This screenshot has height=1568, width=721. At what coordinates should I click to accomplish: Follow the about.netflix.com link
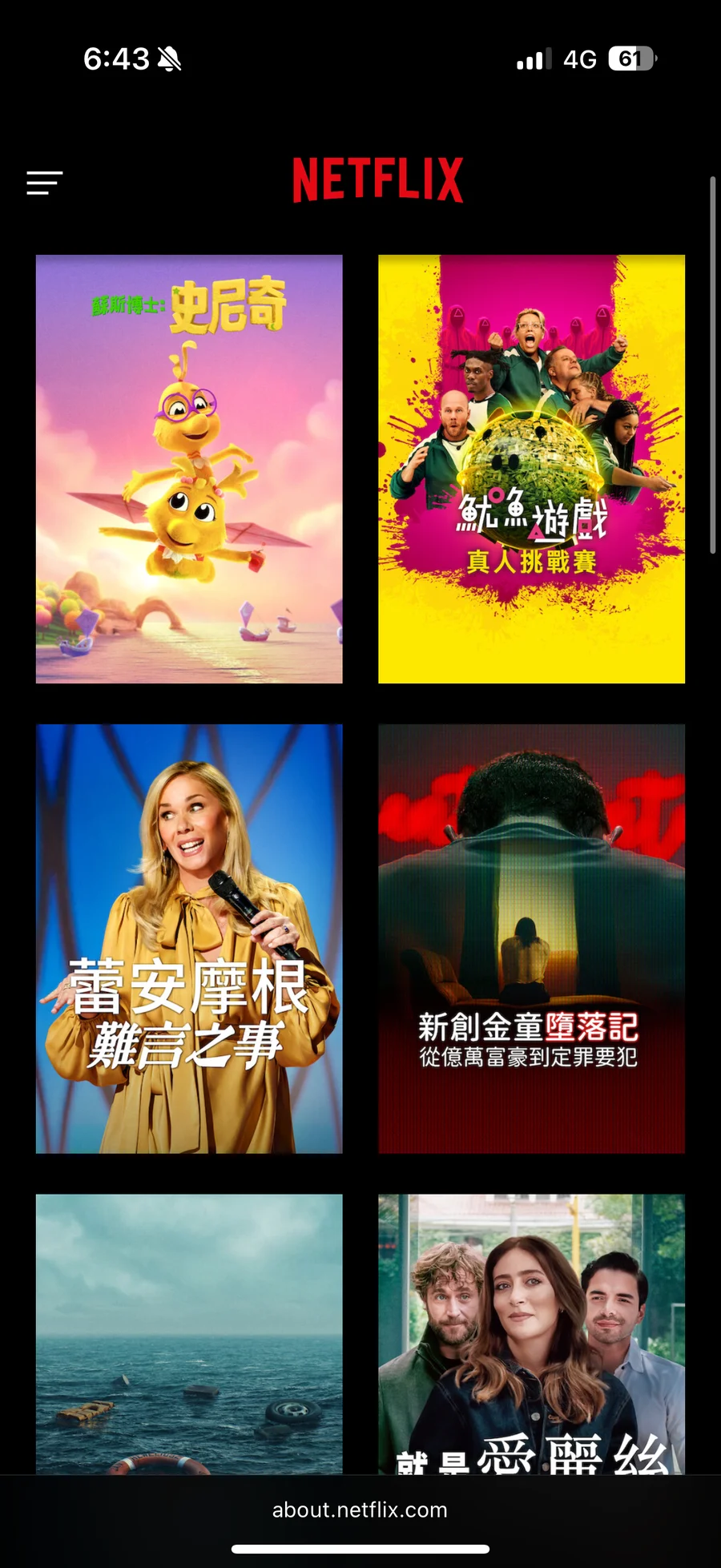tap(360, 1510)
